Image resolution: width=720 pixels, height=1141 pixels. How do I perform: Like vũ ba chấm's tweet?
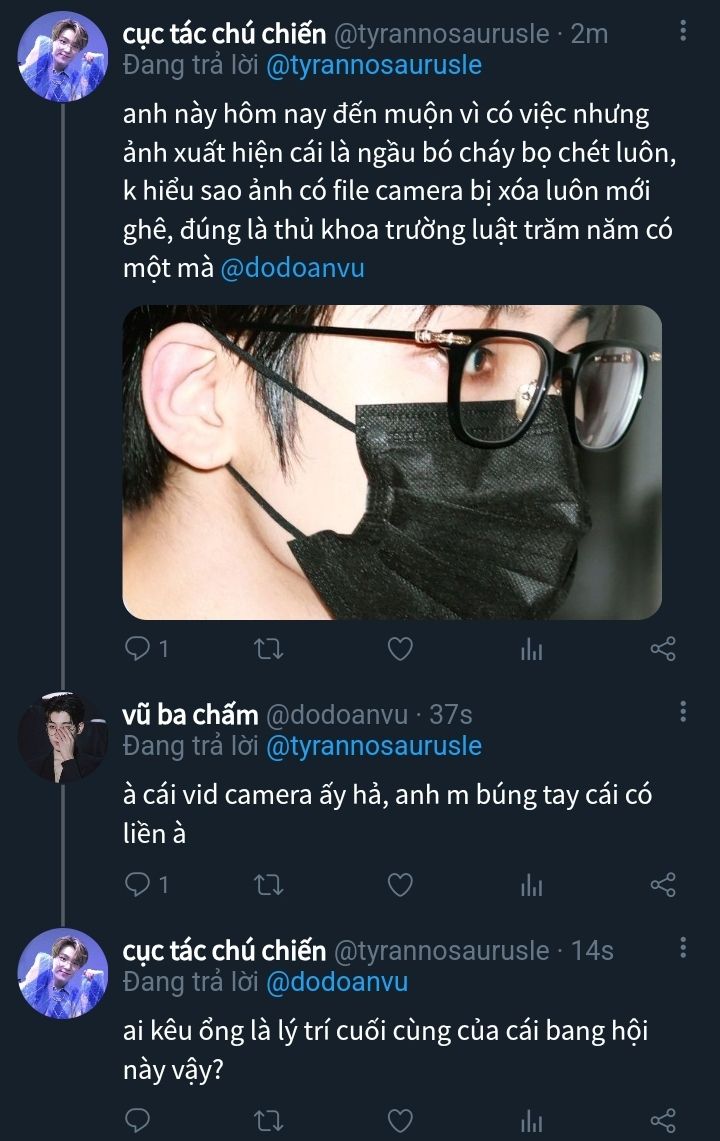[400, 885]
